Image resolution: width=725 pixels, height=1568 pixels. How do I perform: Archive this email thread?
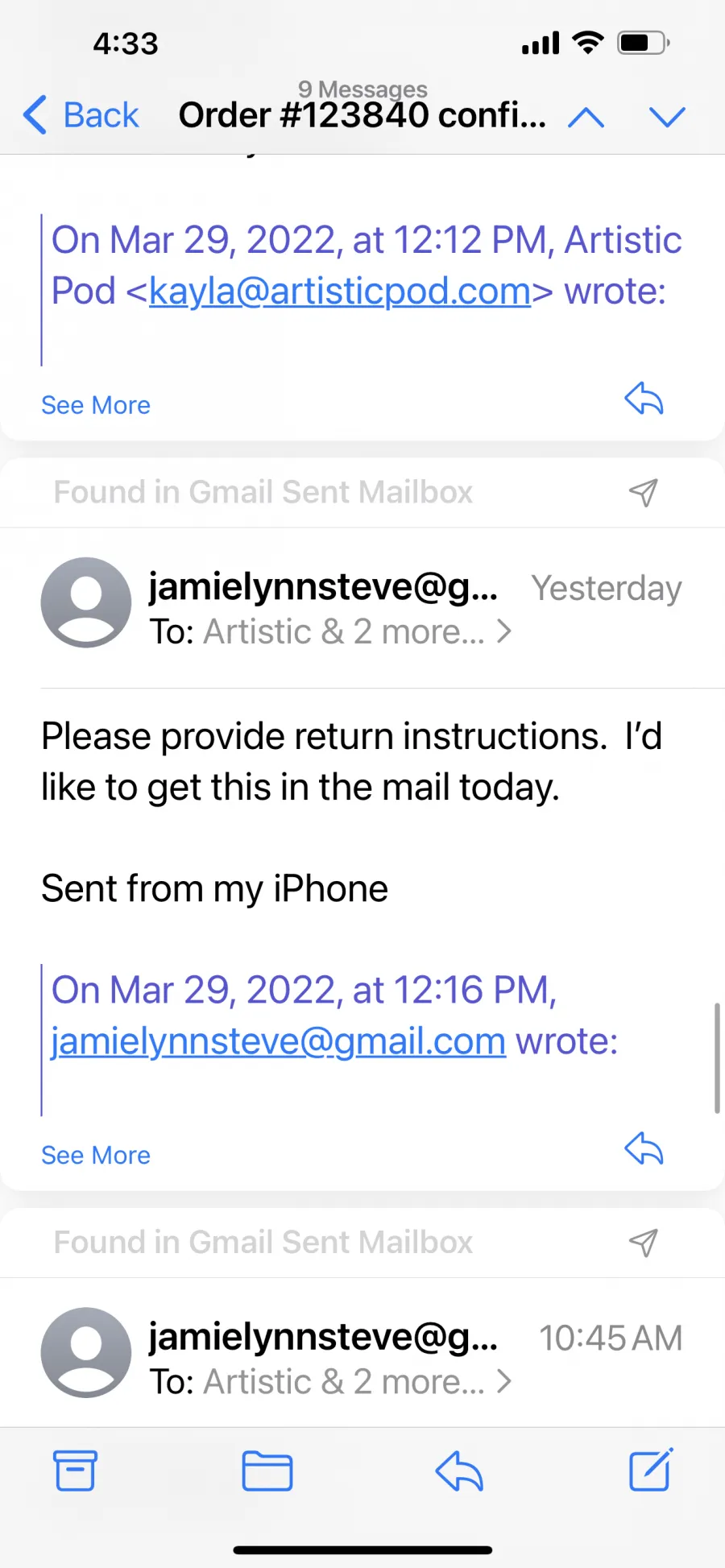(76, 1471)
